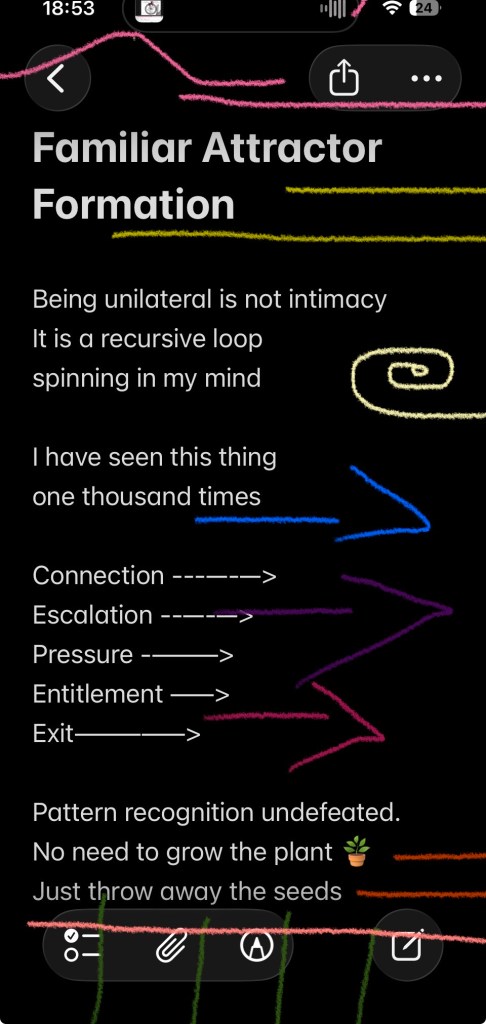The image size is (486, 1024).
Task: Attach a file with the paperclip
Action: tap(171, 946)
